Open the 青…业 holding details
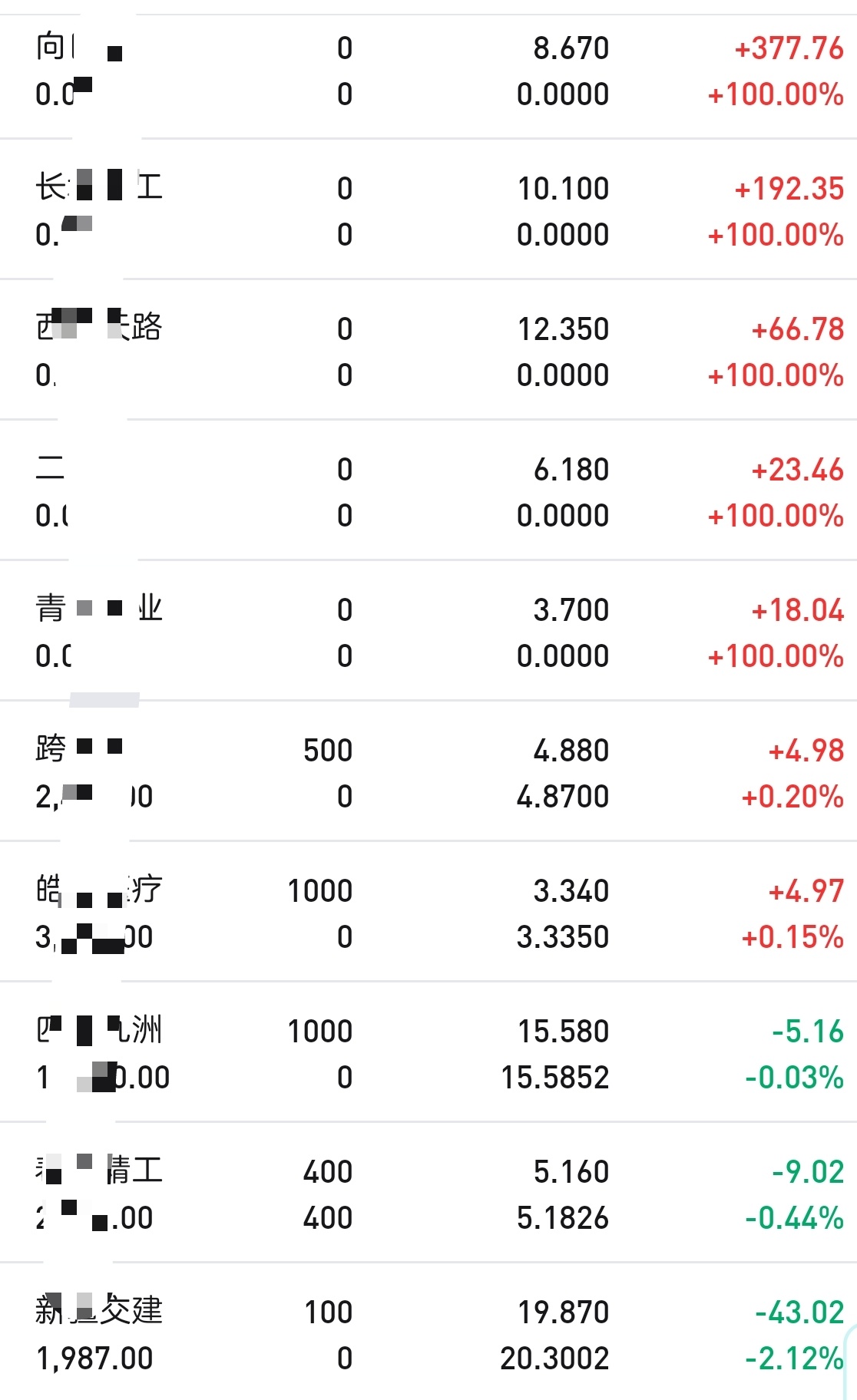Image resolution: width=857 pixels, height=1400 pixels. pyautogui.click(x=100, y=609)
